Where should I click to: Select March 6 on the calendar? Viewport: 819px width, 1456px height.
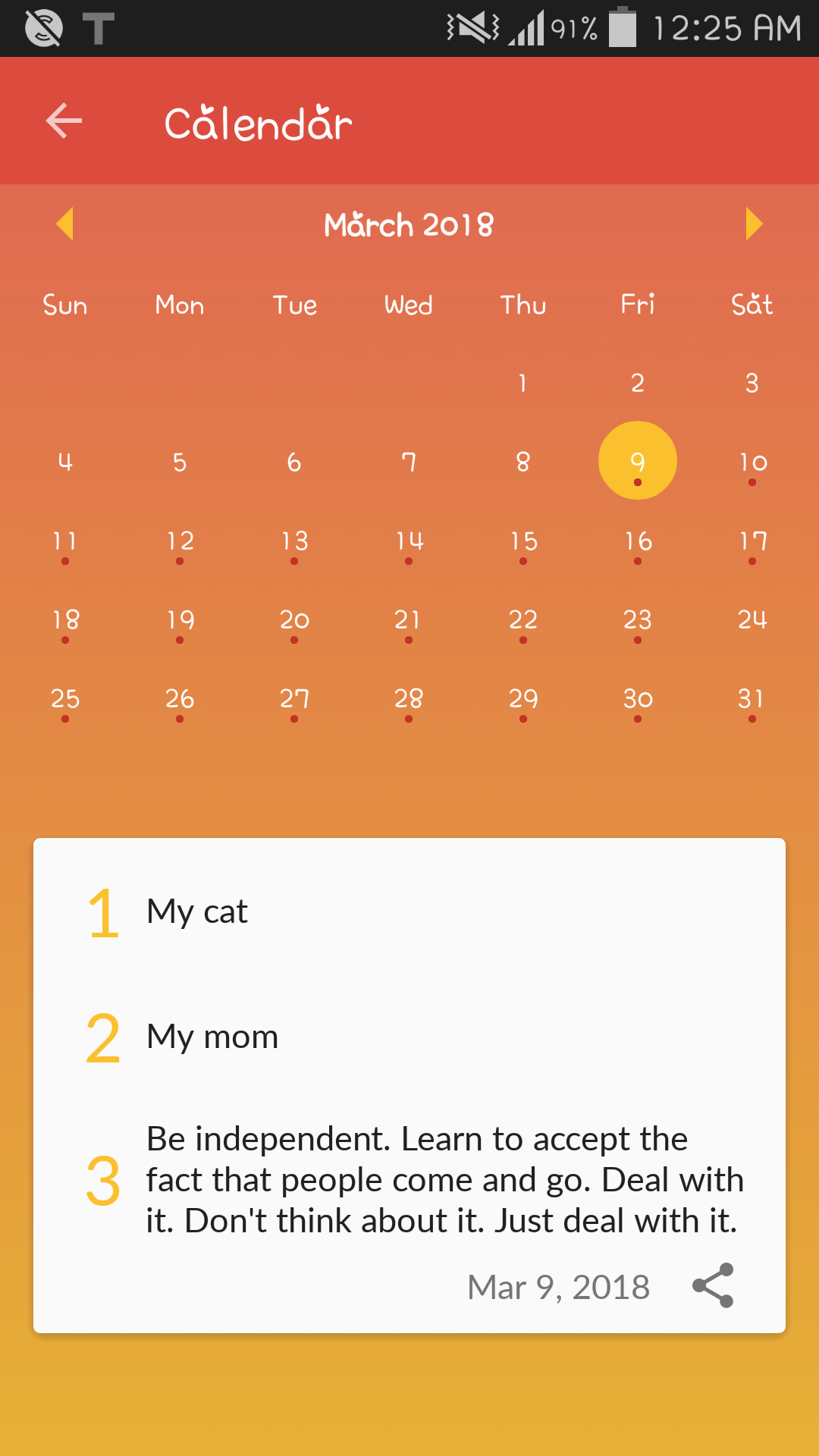point(294,463)
